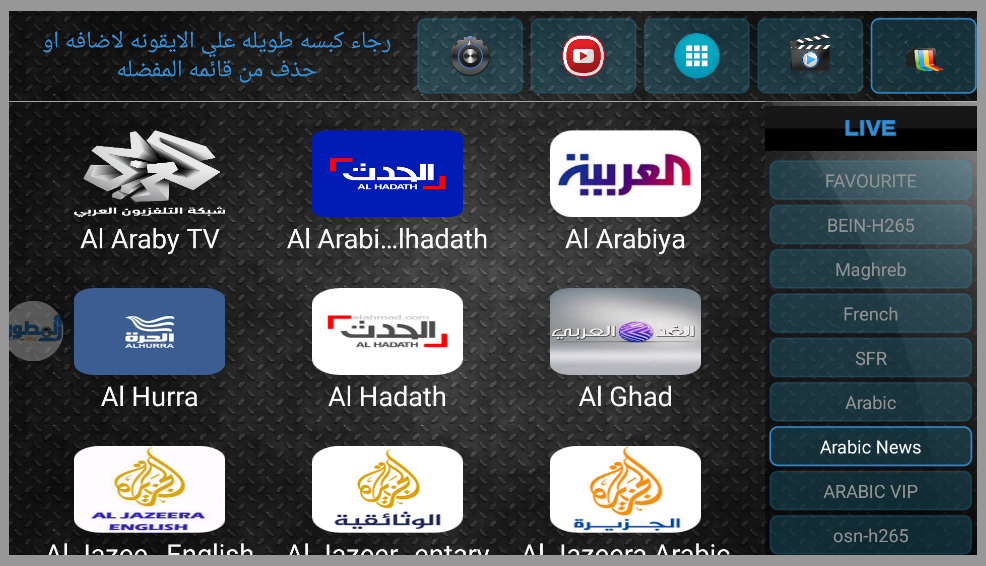
Task: Choose the SFR category
Action: 870,358
